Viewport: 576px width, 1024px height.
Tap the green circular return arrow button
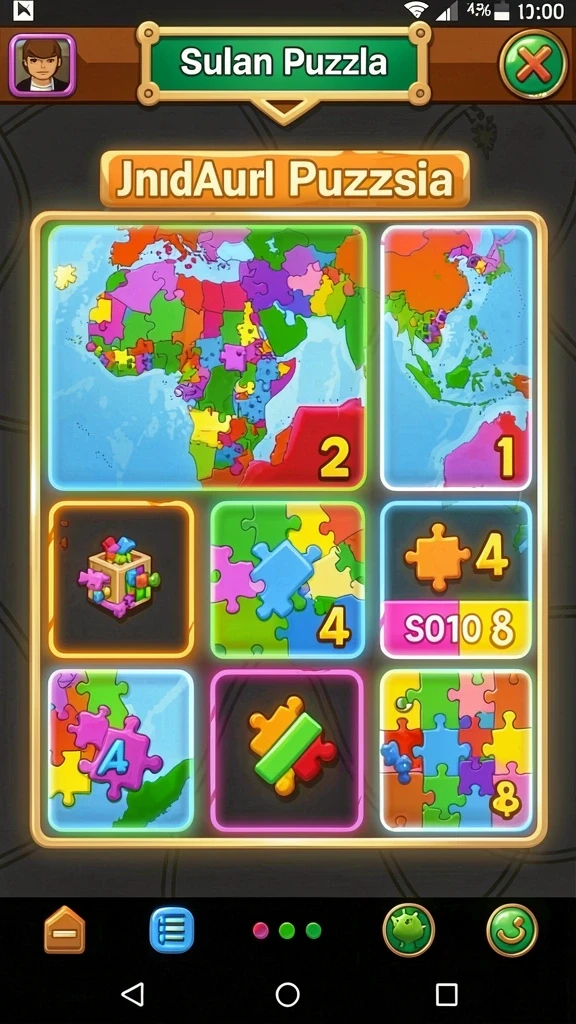coord(513,930)
